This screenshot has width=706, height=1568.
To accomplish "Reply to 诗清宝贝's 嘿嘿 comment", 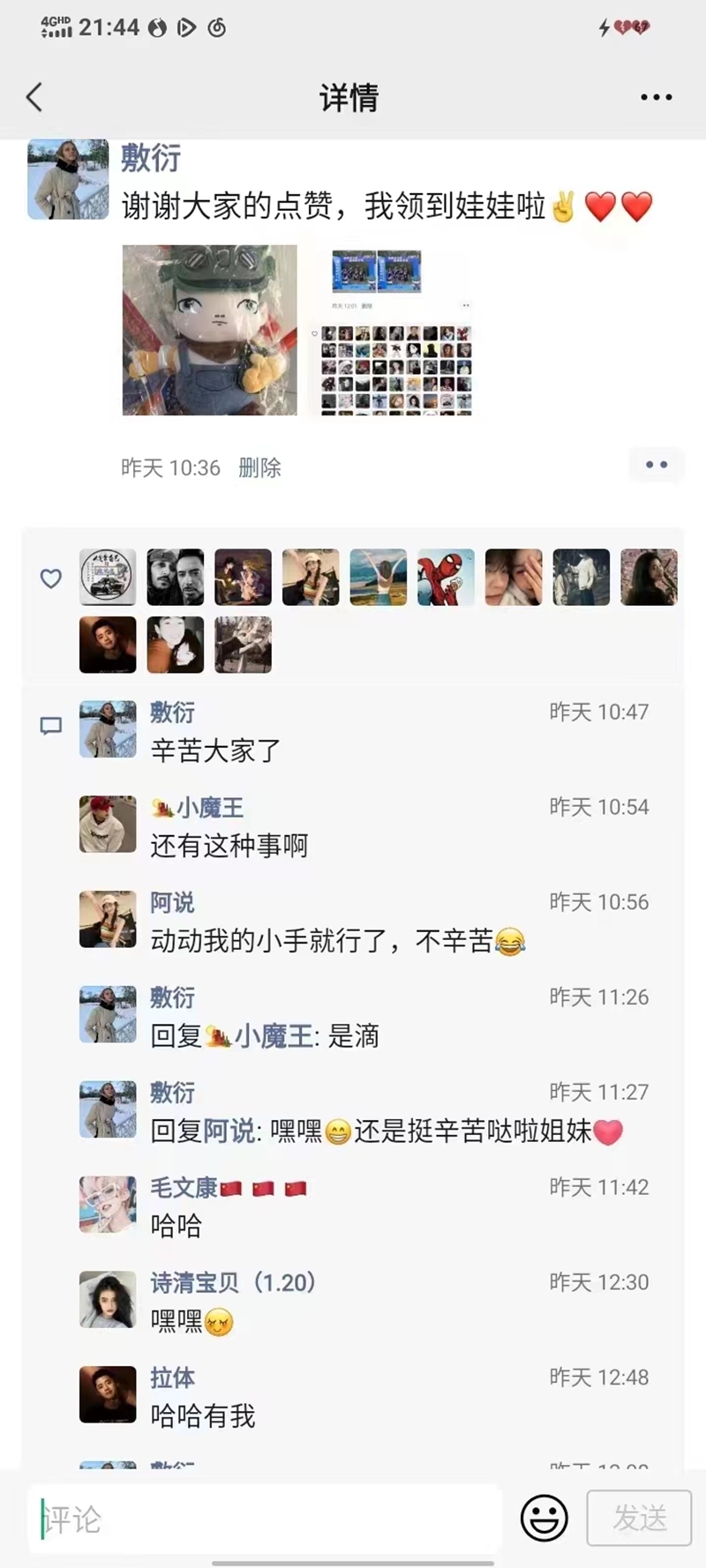I will click(176, 1321).
